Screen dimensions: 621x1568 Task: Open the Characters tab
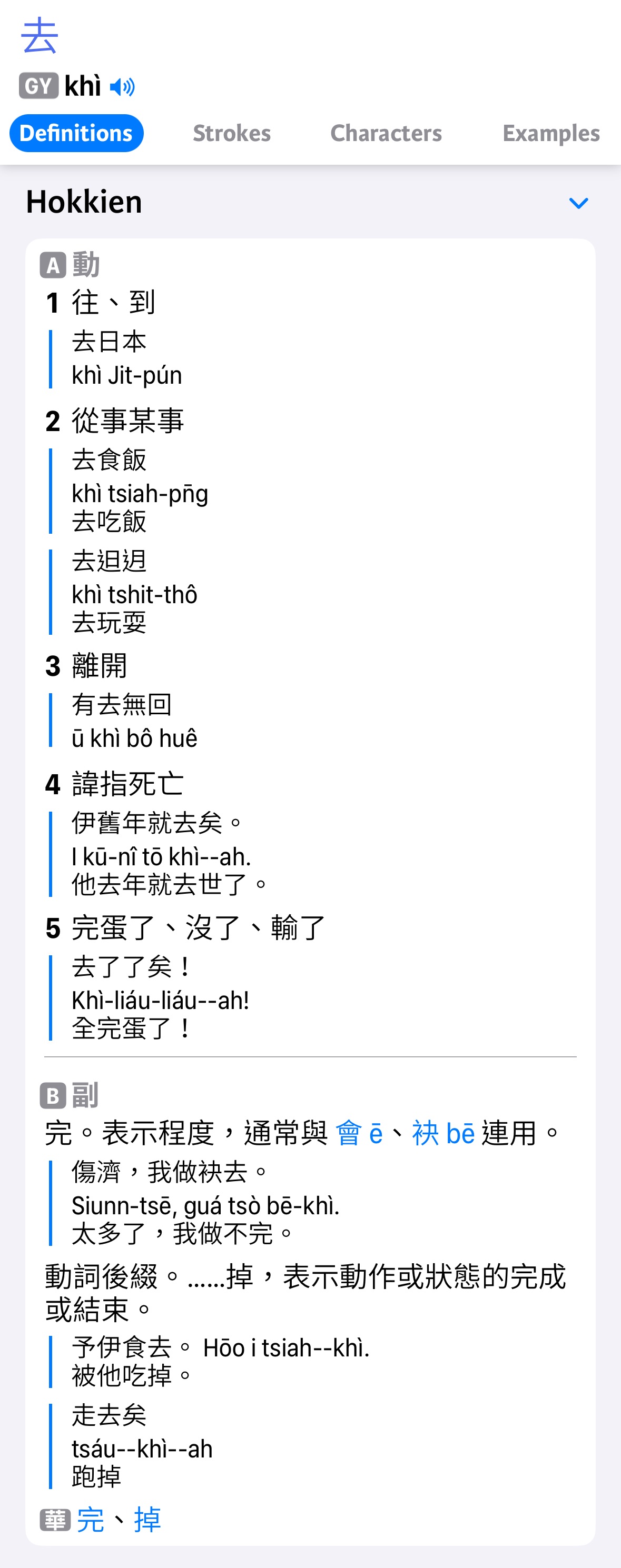[x=386, y=133]
